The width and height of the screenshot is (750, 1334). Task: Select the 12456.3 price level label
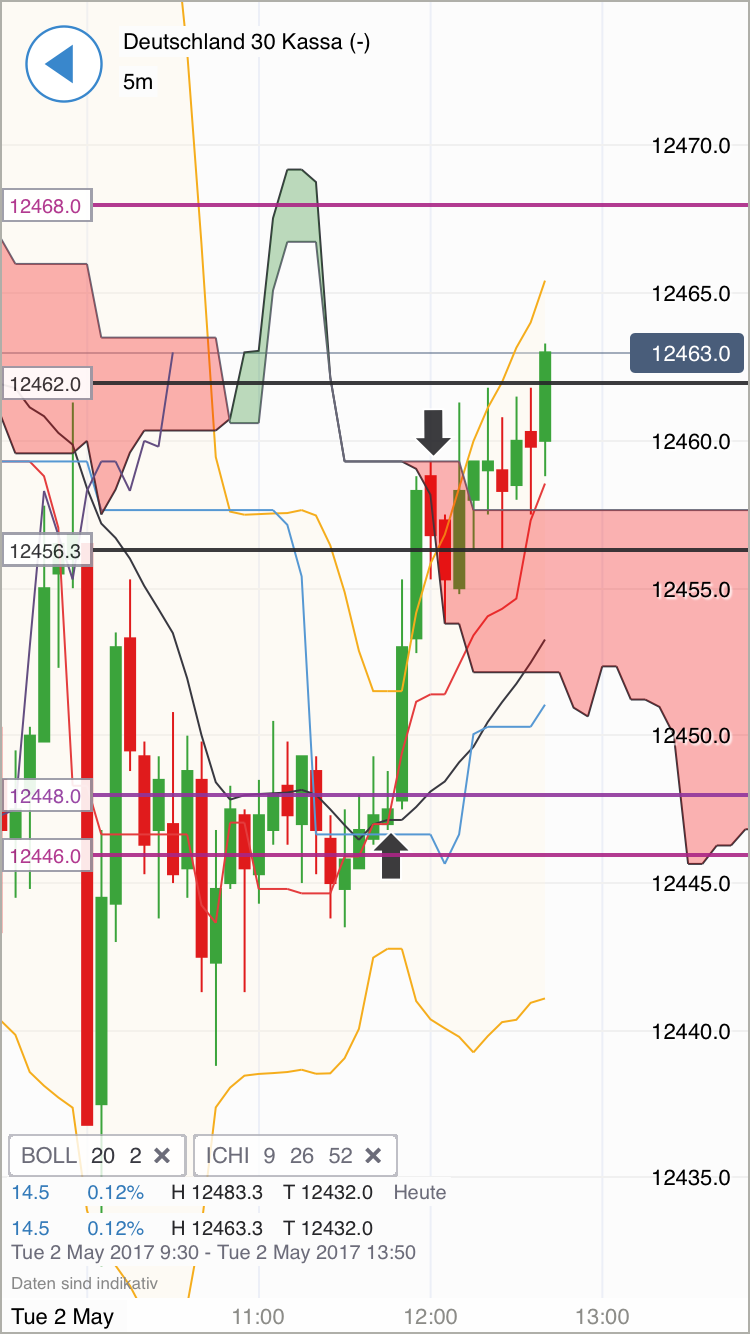click(46, 550)
